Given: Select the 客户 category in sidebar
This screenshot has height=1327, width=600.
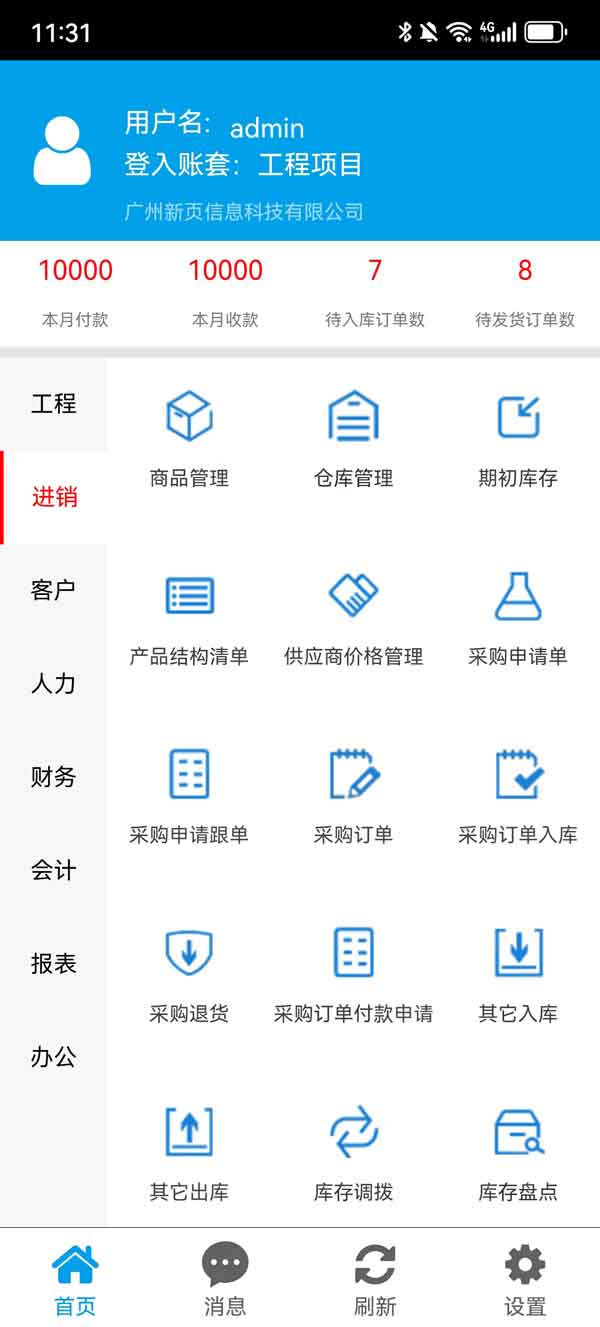Looking at the screenshot, I should click(x=53, y=590).
